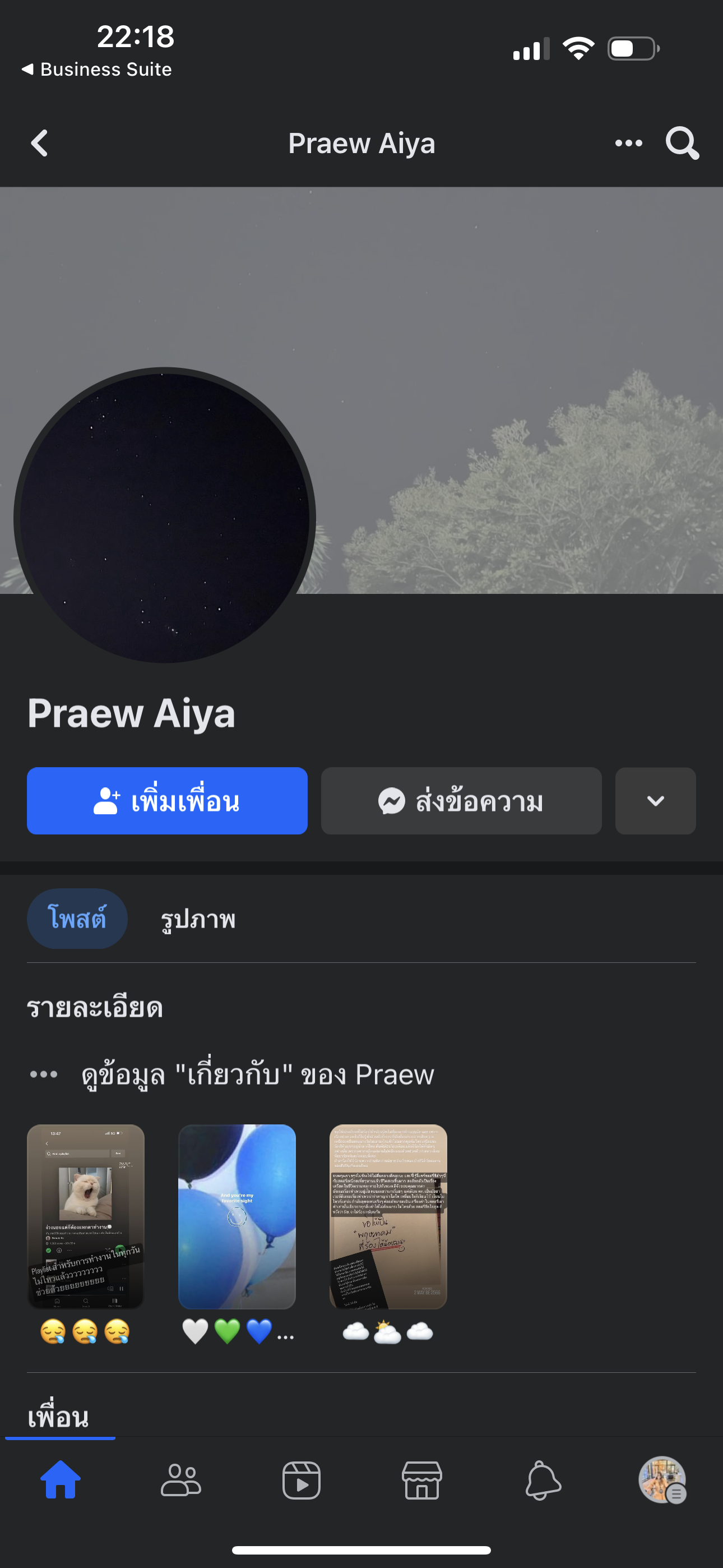Select the โพสต์ tab

[x=77, y=919]
